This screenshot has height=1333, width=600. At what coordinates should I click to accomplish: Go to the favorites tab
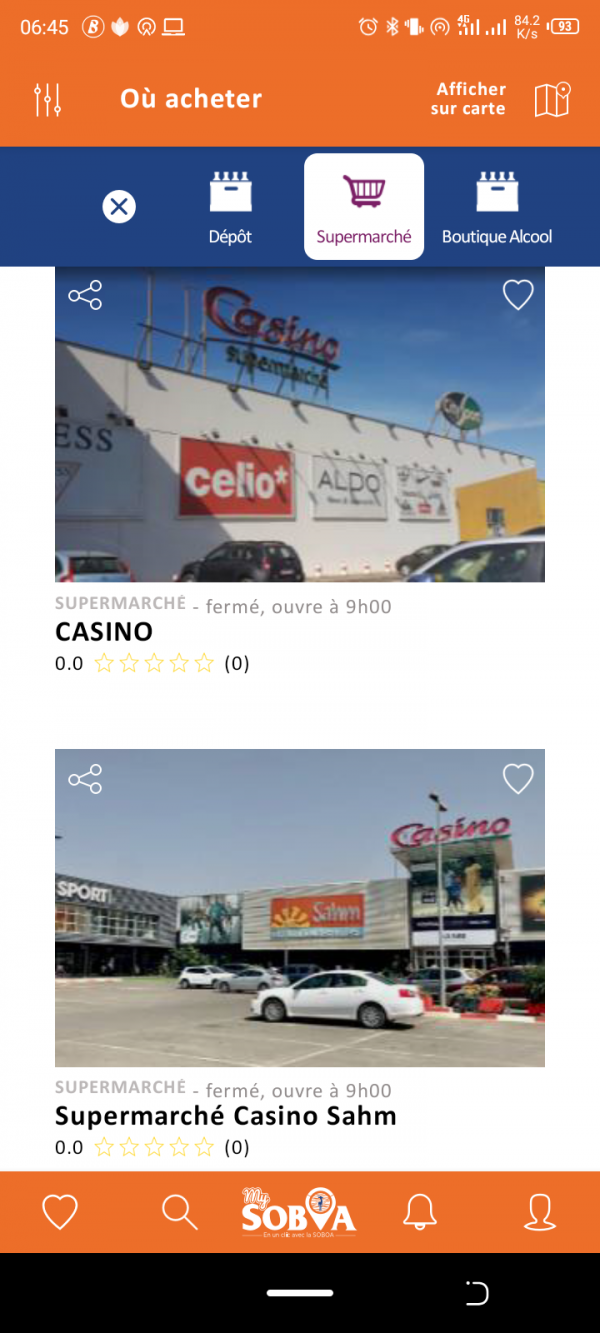pyautogui.click(x=60, y=1212)
